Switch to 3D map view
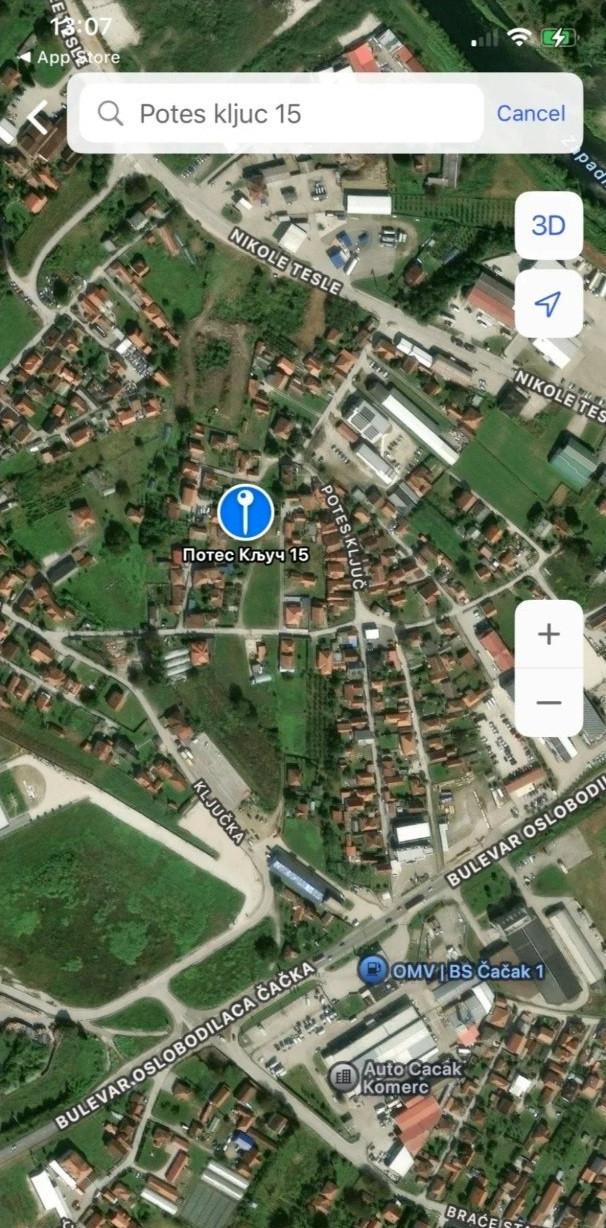Screen dimensions: 606x1228 coord(548,226)
